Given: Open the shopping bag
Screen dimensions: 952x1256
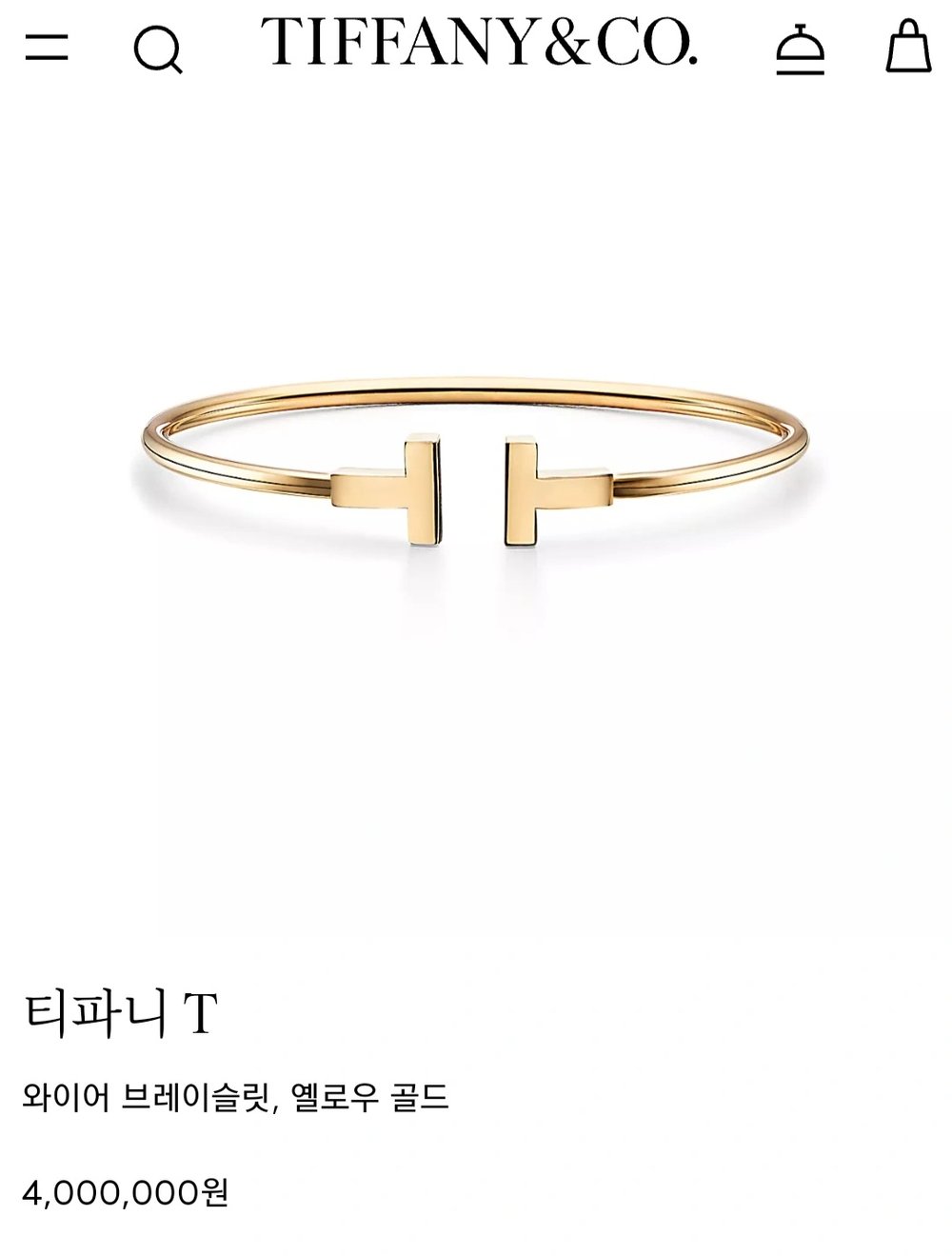Looking at the screenshot, I should 907,47.
